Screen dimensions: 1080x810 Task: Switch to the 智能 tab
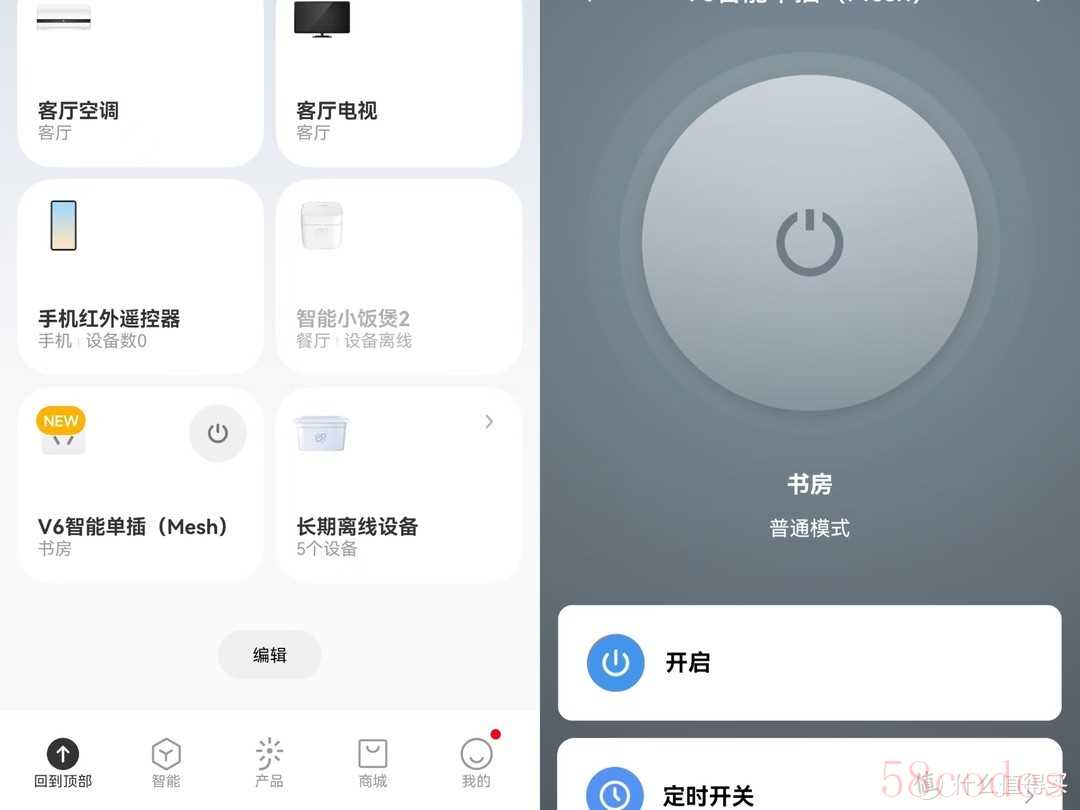[166, 764]
